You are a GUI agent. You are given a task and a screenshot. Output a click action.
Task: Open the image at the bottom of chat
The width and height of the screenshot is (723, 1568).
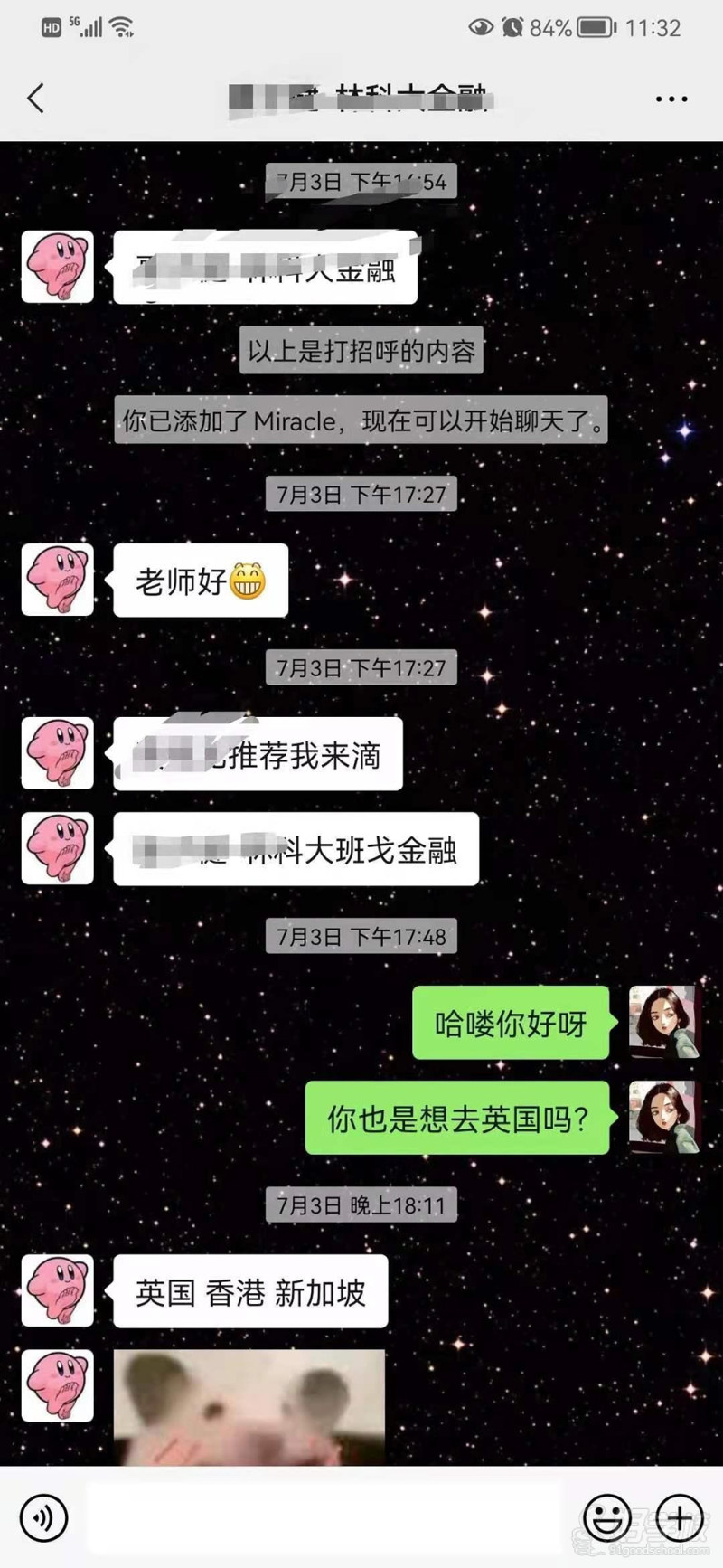[x=249, y=1411]
